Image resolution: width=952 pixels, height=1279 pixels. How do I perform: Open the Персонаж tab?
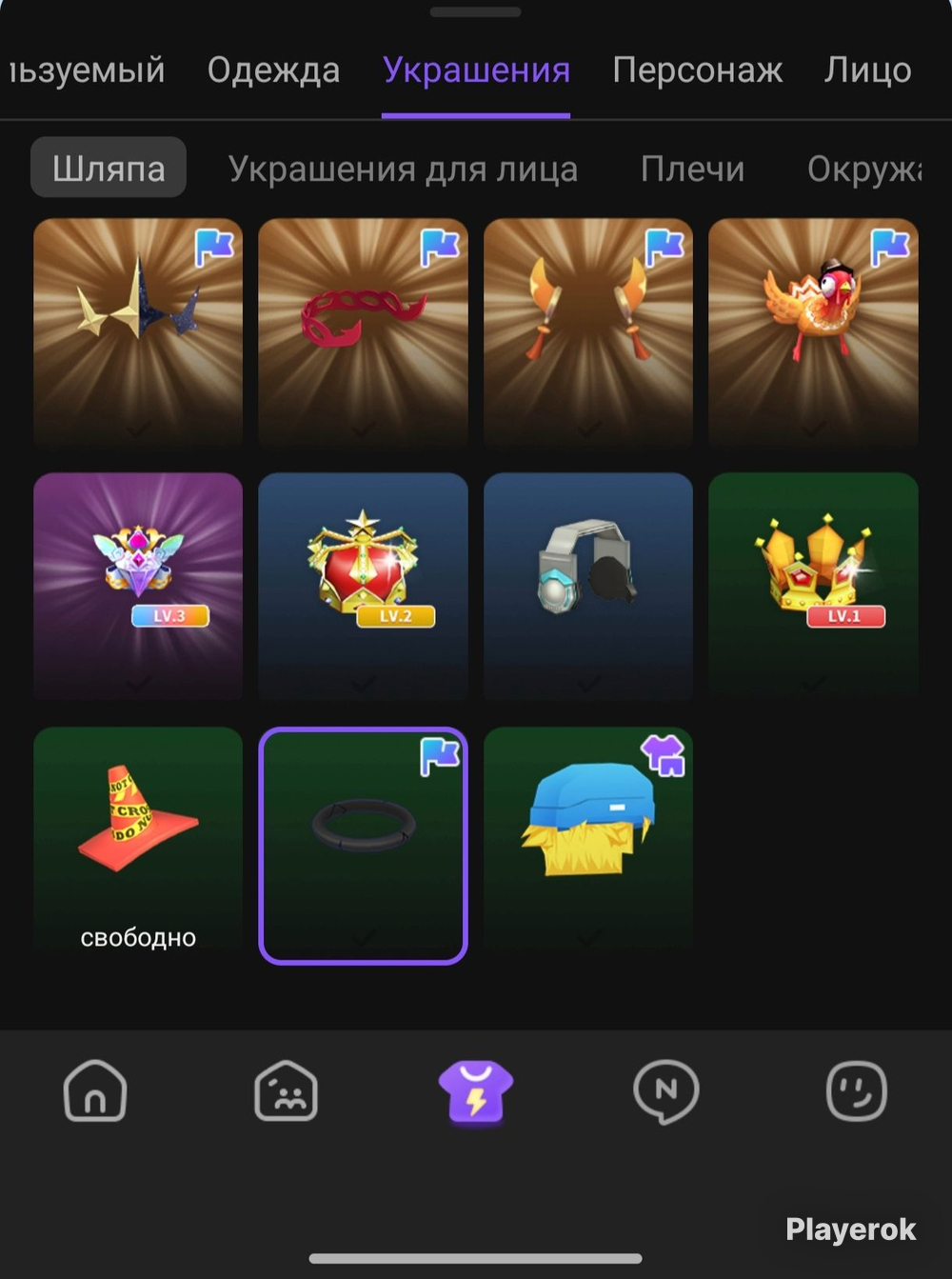(x=697, y=70)
